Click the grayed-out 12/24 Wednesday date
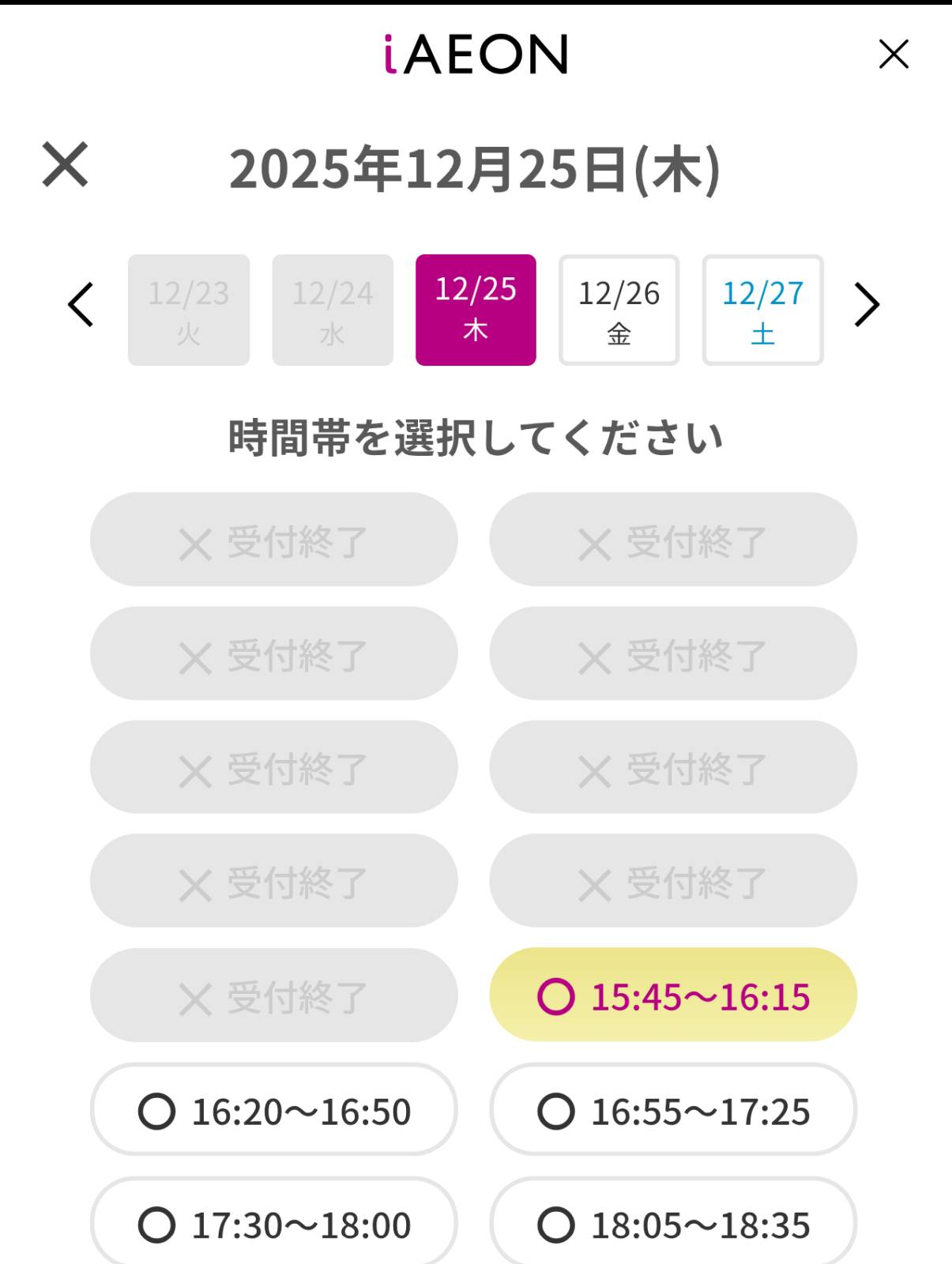This screenshot has width=952, height=1264. click(x=331, y=309)
